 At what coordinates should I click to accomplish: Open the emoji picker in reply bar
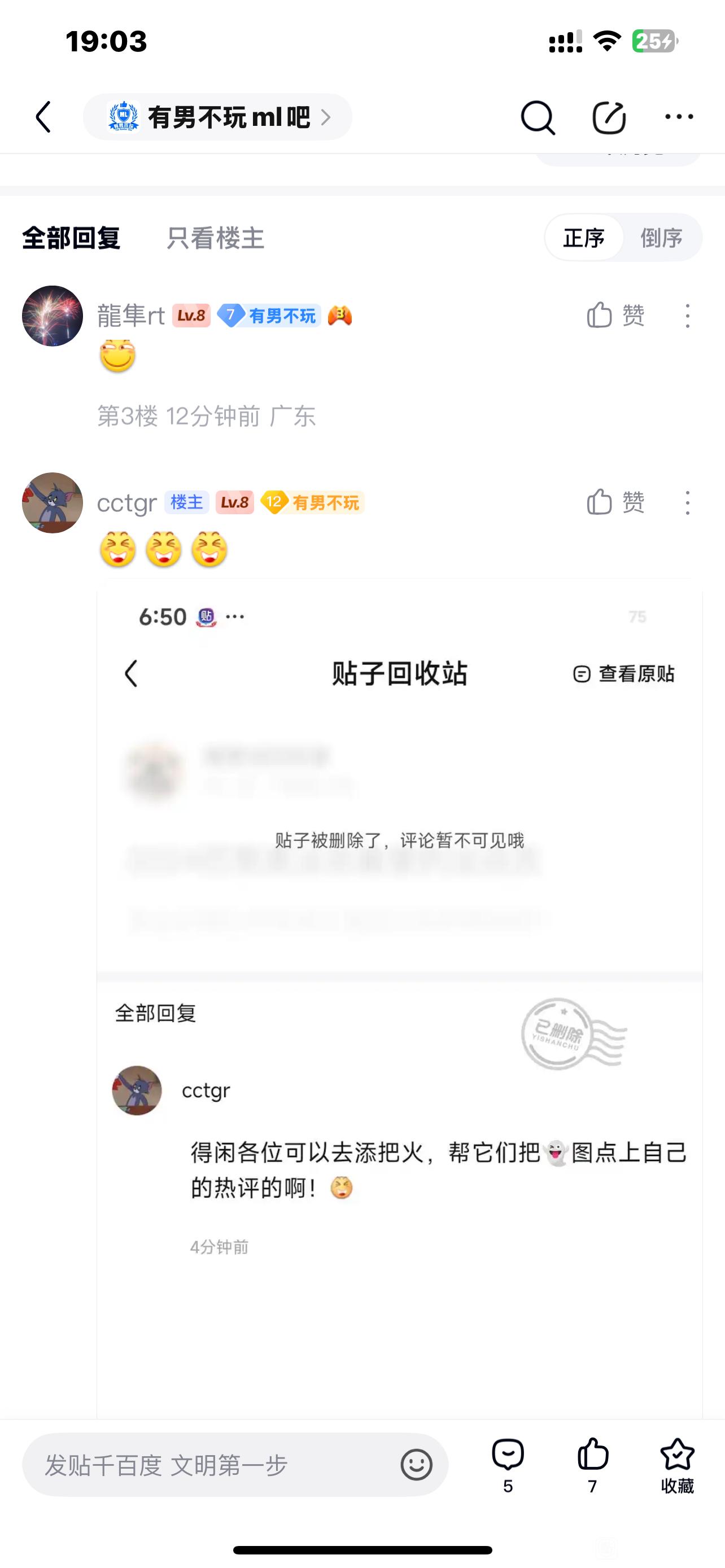[x=416, y=1465]
